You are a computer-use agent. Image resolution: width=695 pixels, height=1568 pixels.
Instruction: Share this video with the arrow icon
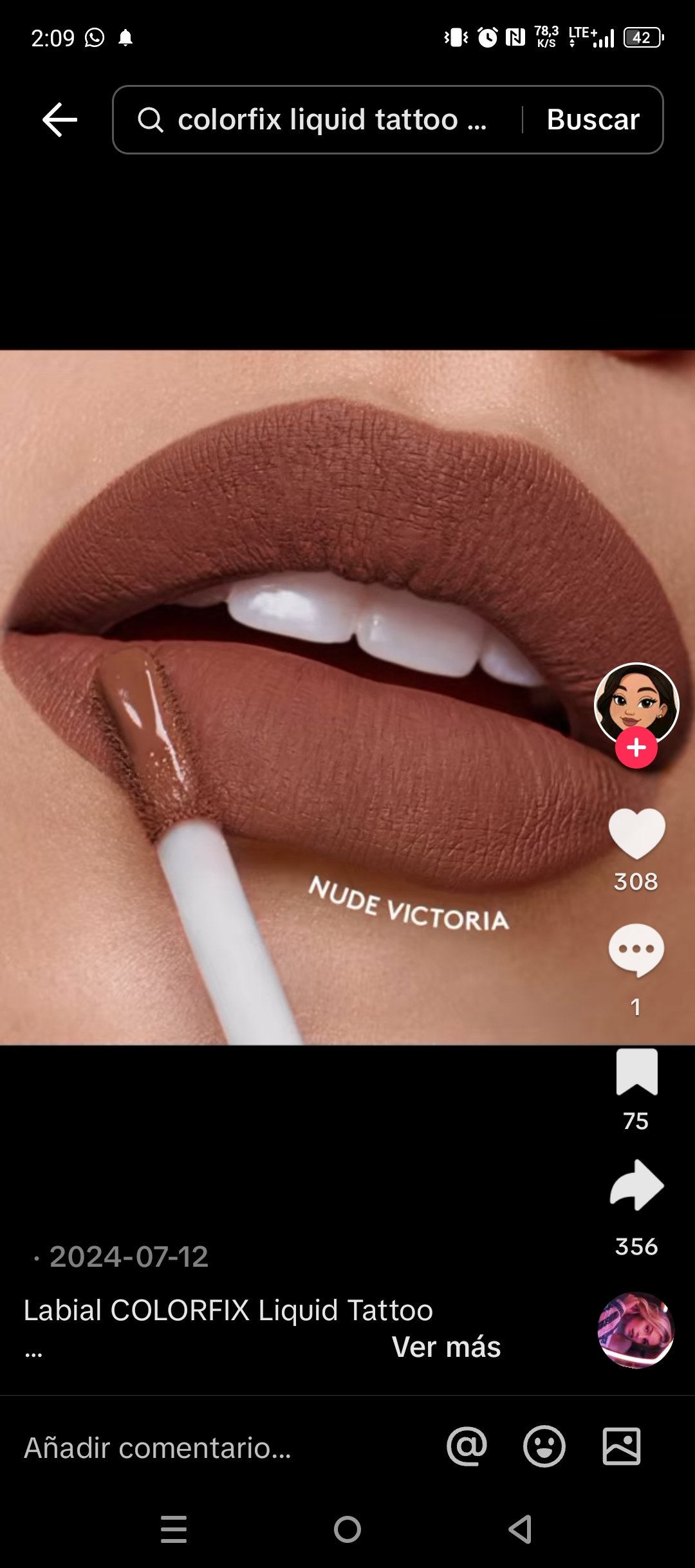point(636,1186)
